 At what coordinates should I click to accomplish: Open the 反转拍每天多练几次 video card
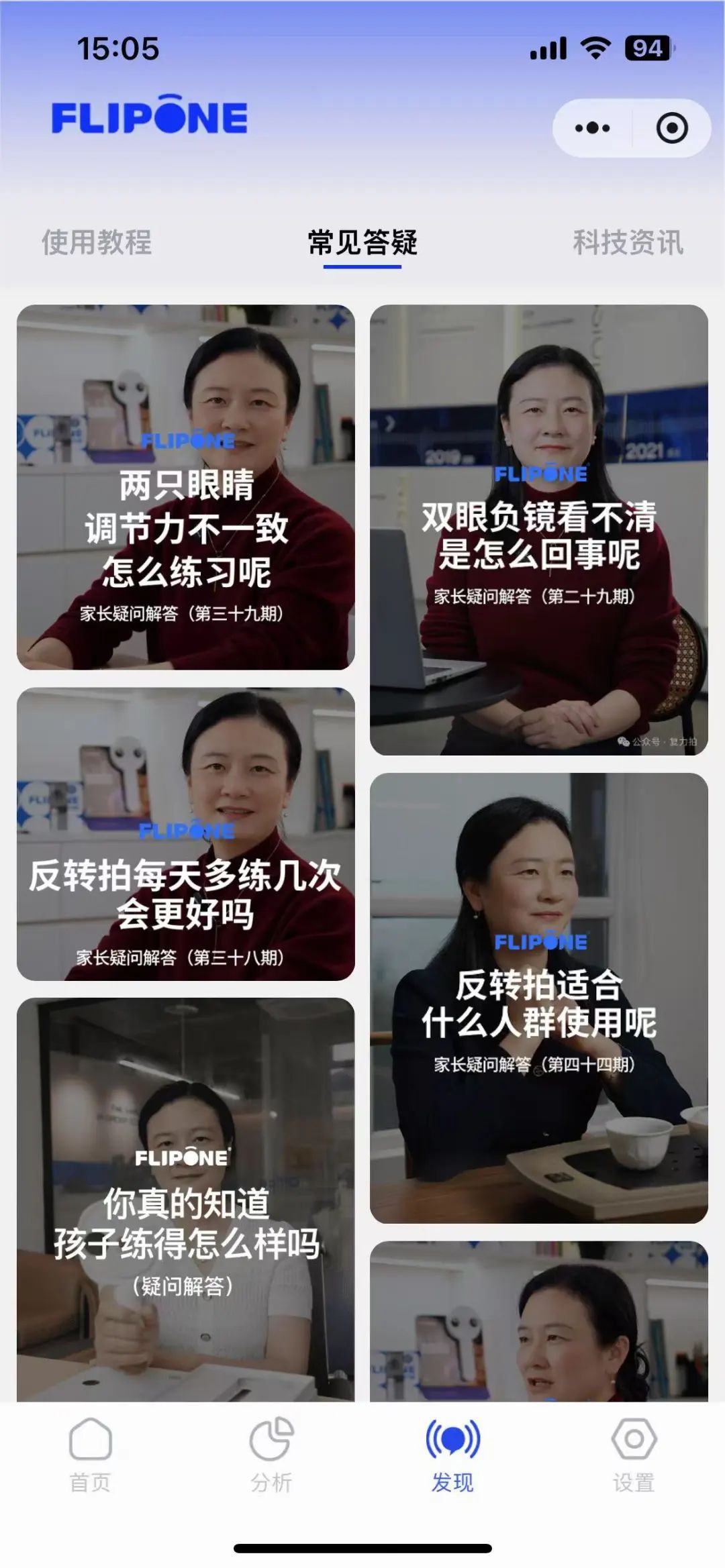pyautogui.click(x=186, y=834)
